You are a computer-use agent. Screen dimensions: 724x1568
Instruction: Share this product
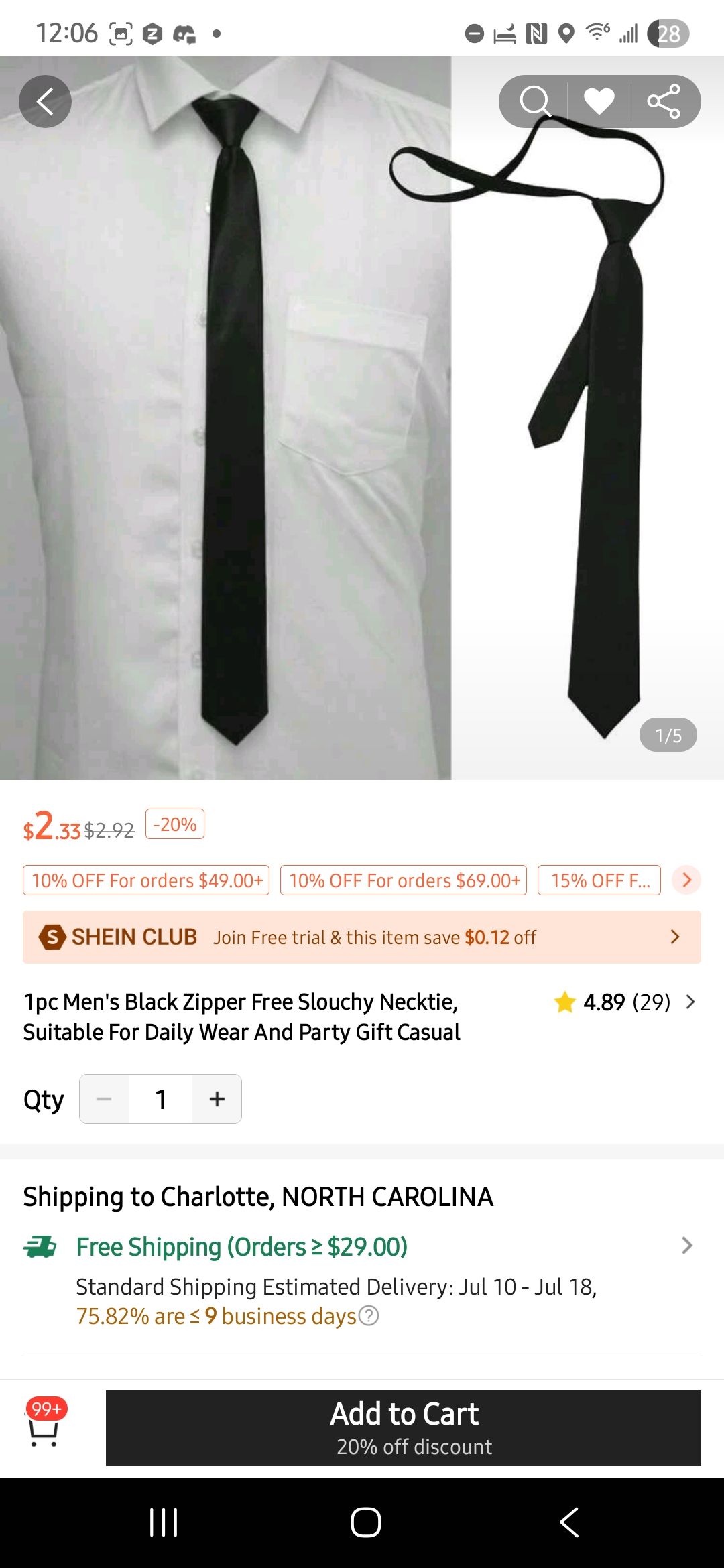(664, 102)
